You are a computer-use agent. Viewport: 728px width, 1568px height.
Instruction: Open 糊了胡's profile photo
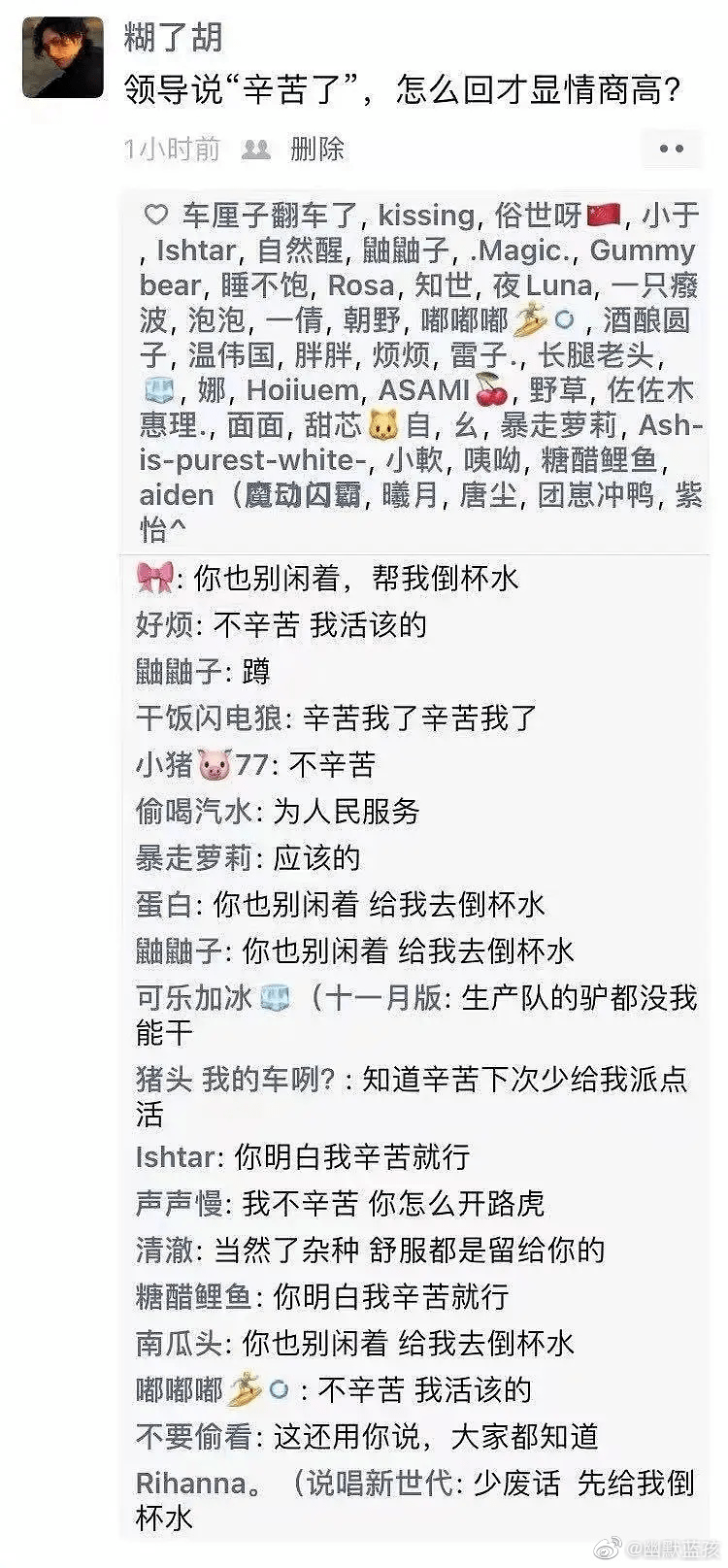pos(63,57)
